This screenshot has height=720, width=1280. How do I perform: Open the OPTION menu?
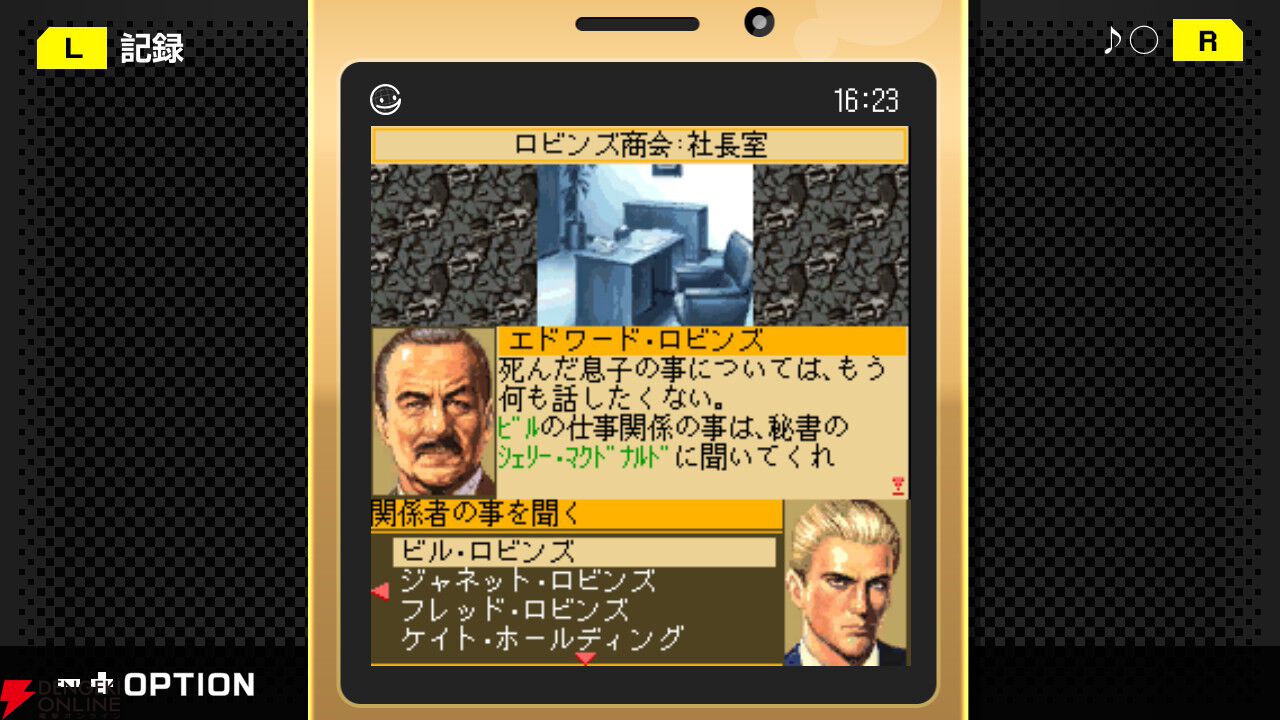188,685
